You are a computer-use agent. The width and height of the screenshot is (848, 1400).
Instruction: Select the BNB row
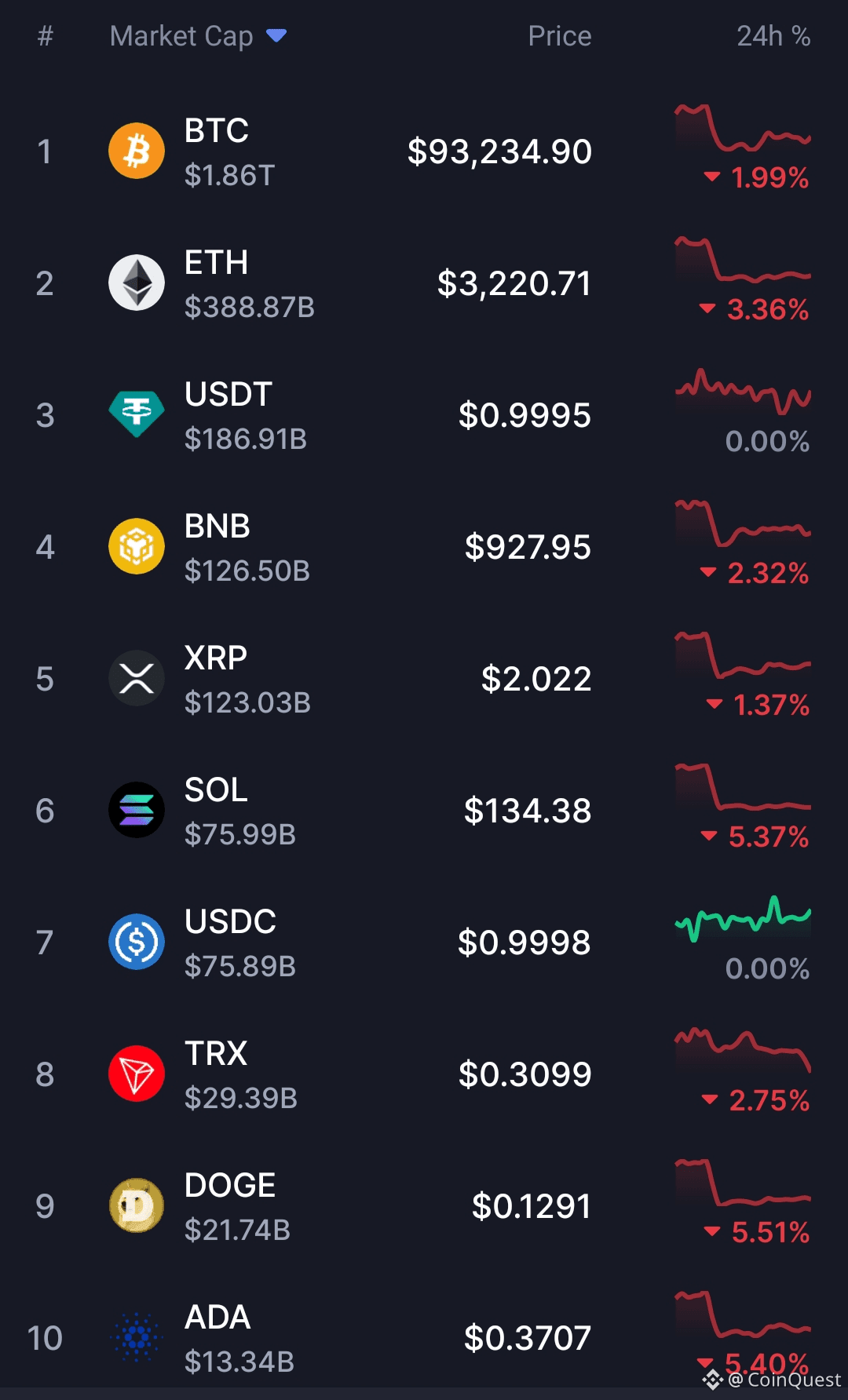(217, 547)
